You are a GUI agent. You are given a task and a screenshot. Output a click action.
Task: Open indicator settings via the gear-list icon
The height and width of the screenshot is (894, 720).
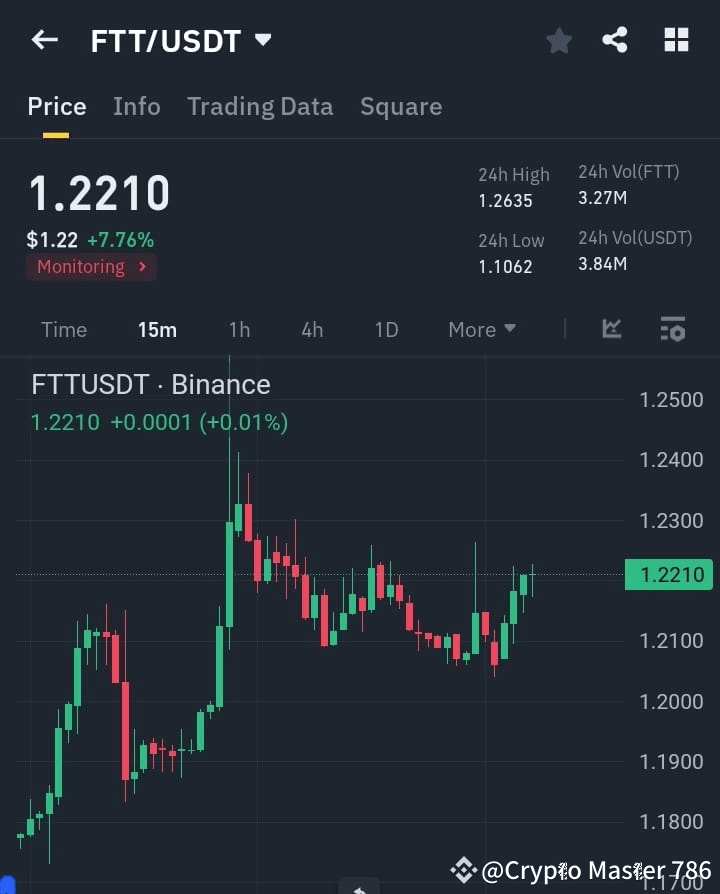[x=672, y=329]
